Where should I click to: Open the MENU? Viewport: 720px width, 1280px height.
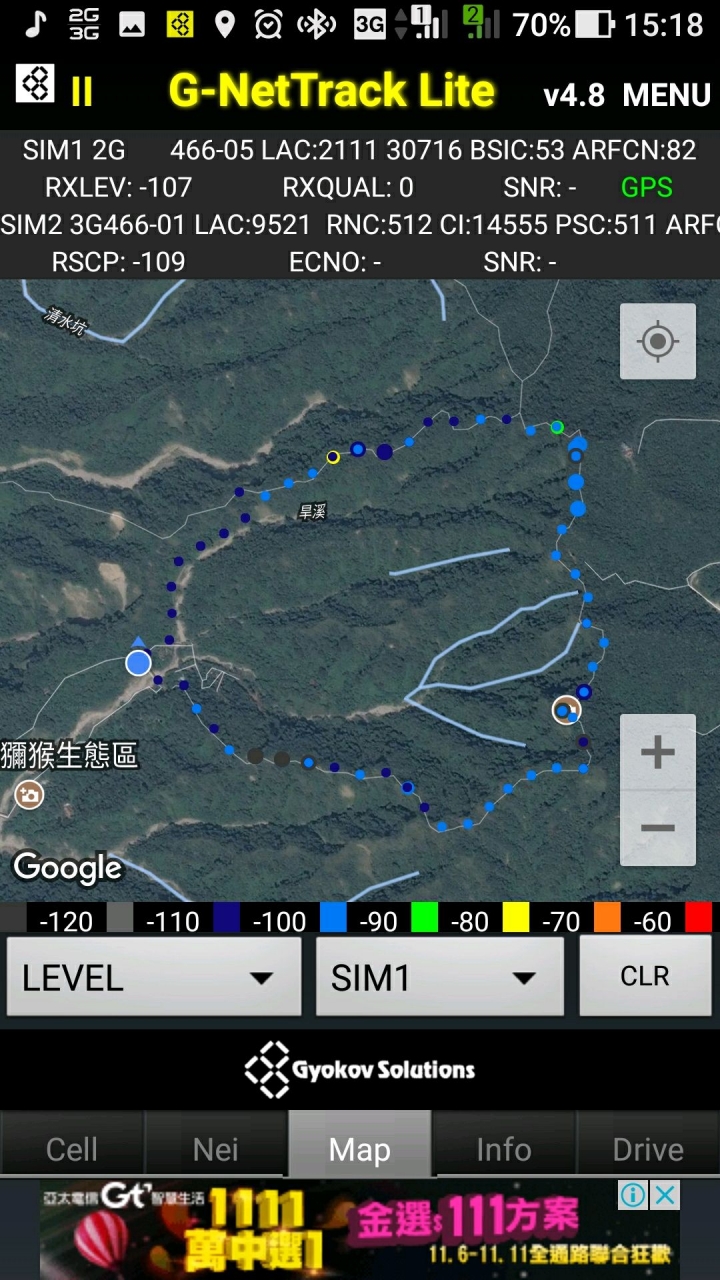pos(666,95)
